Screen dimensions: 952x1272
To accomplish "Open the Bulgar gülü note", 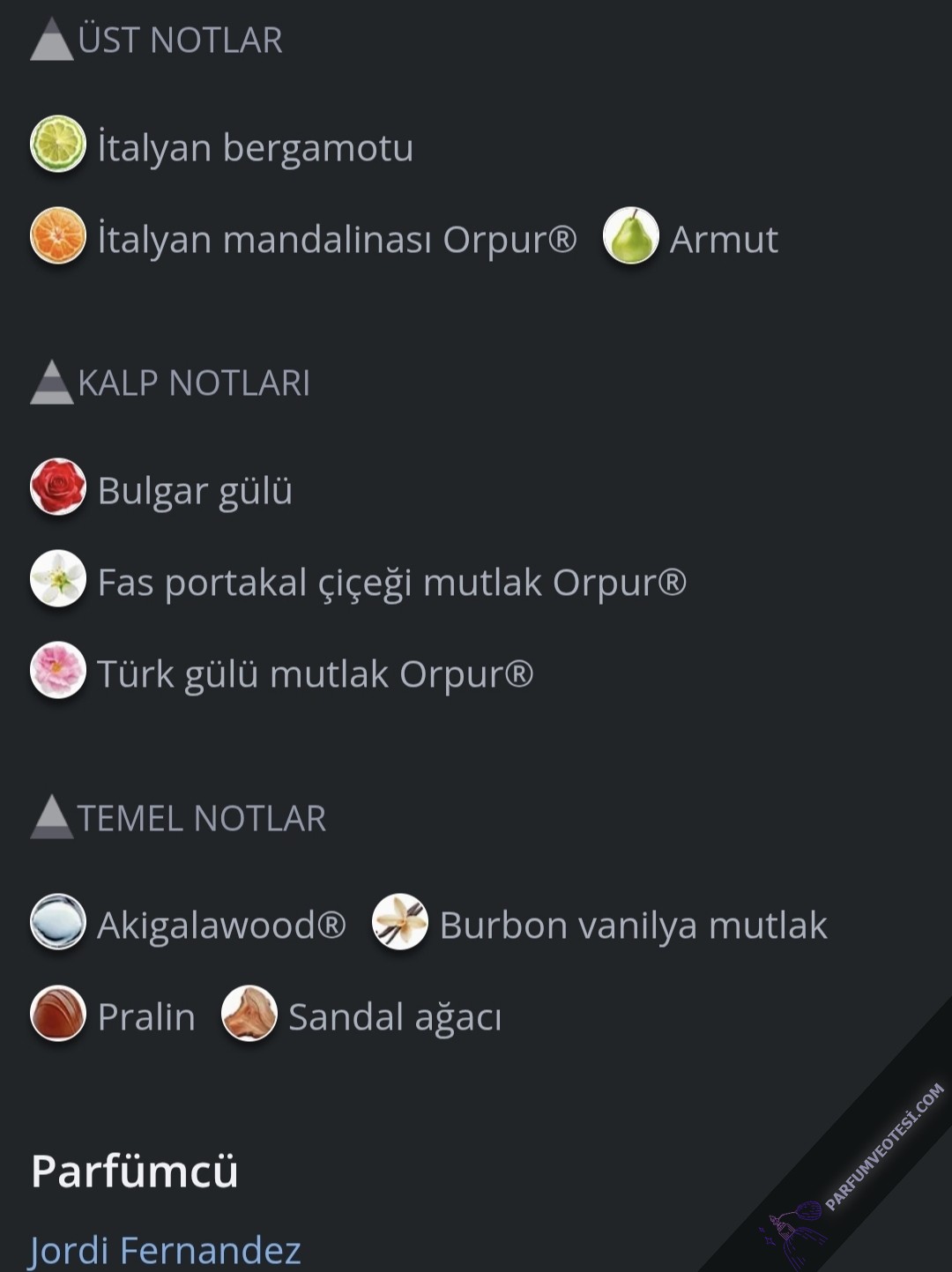I will 194,490.
